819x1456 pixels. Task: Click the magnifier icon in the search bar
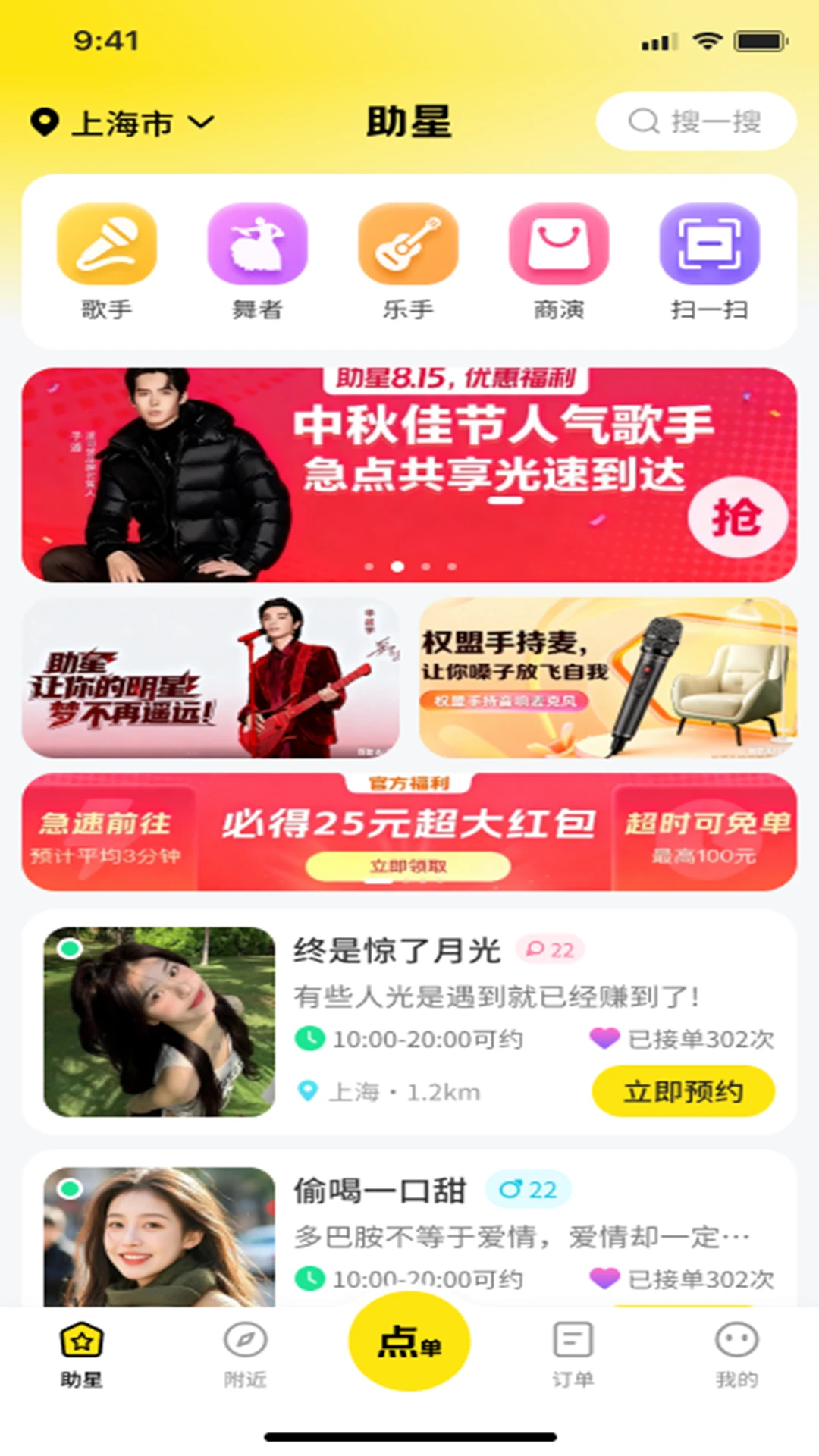click(x=643, y=120)
